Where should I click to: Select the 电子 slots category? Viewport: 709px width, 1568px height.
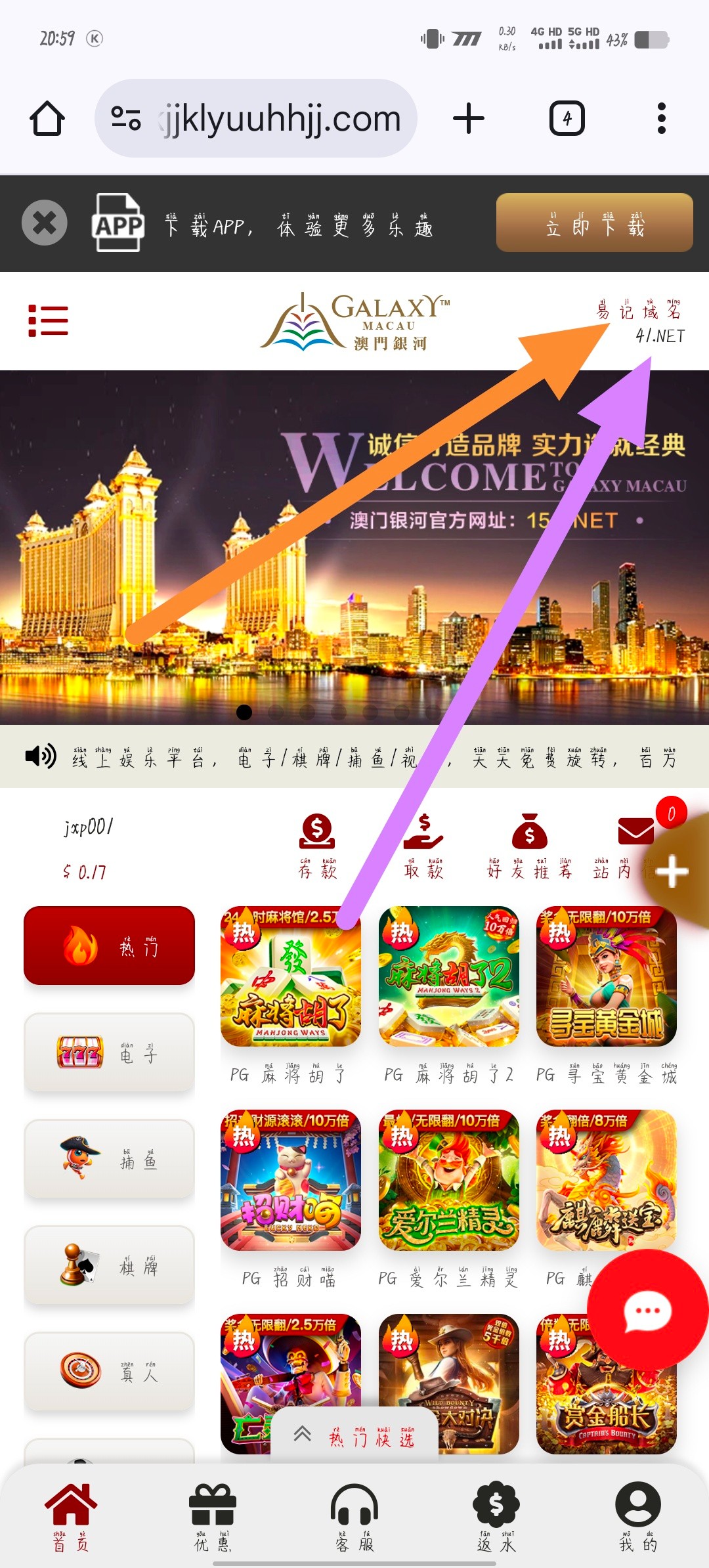pyautogui.click(x=109, y=1052)
